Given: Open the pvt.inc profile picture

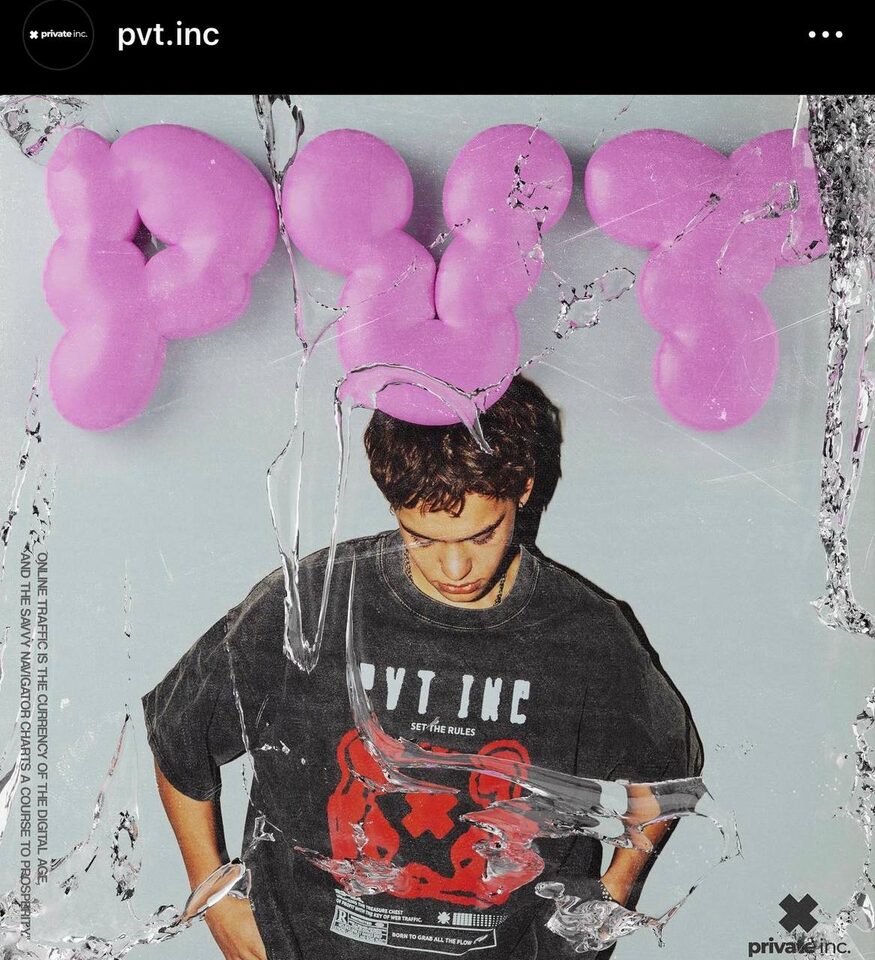Looking at the screenshot, I should pyautogui.click(x=58, y=35).
